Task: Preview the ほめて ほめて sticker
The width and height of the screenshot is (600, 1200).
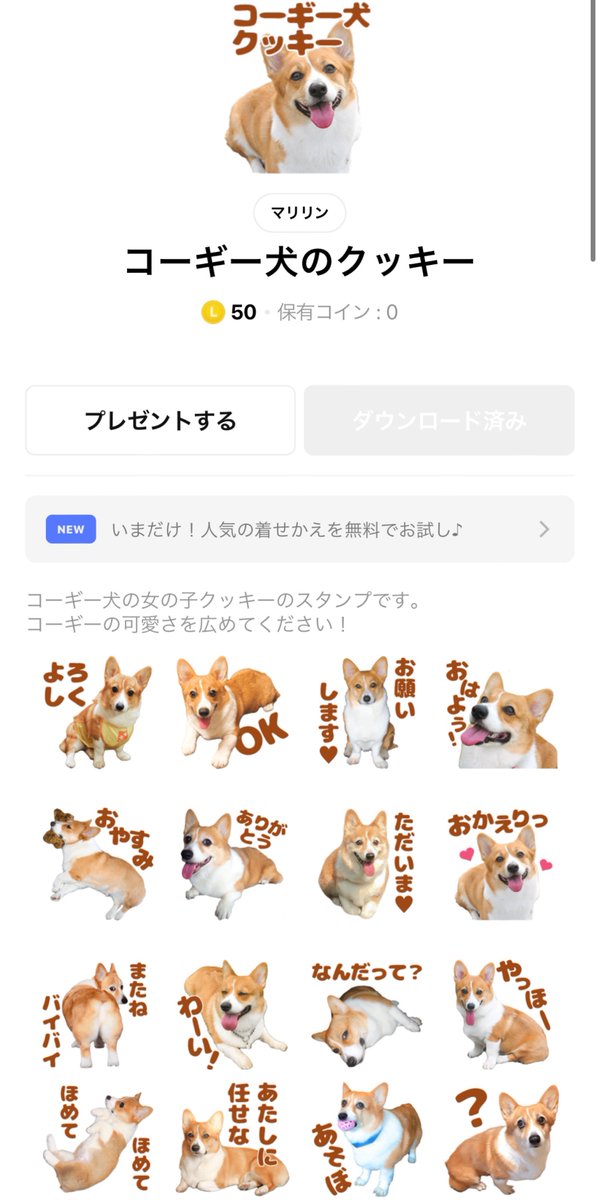Action: tap(97, 1137)
